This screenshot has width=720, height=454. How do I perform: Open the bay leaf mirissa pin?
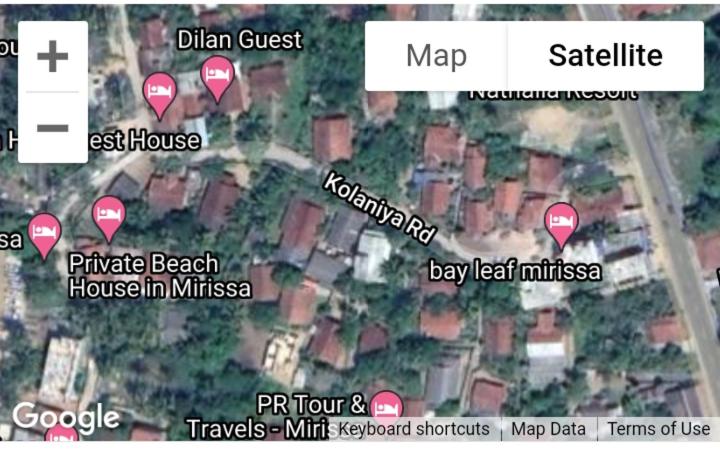tap(562, 223)
